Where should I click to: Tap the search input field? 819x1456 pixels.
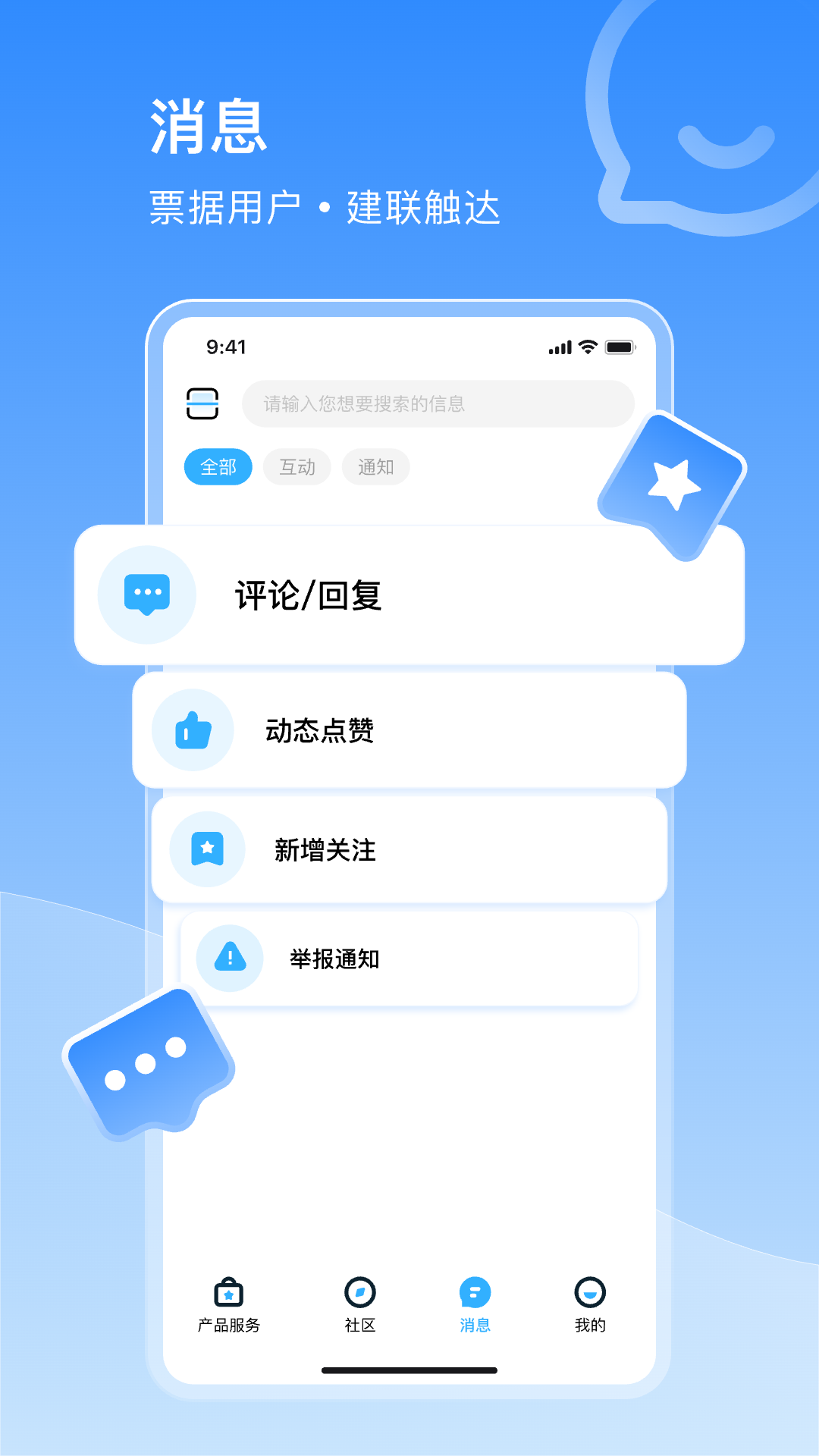pyautogui.click(x=438, y=404)
